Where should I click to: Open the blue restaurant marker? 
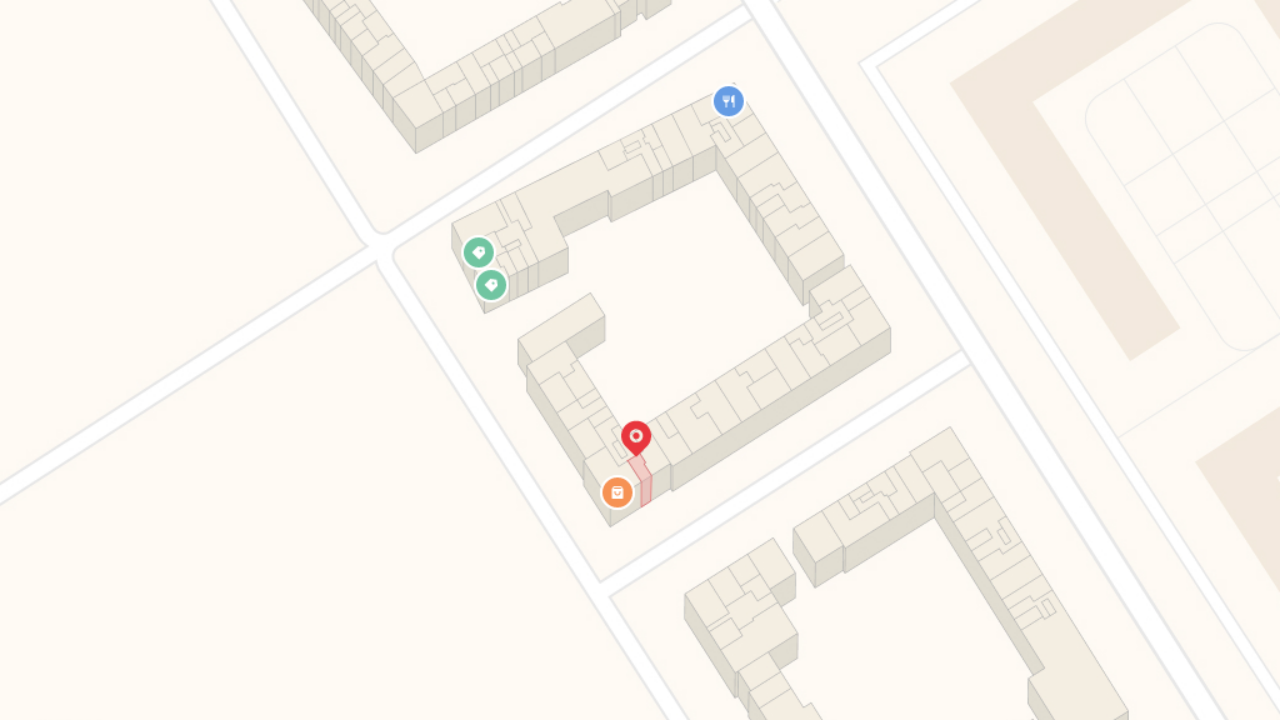tap(728, 101)
